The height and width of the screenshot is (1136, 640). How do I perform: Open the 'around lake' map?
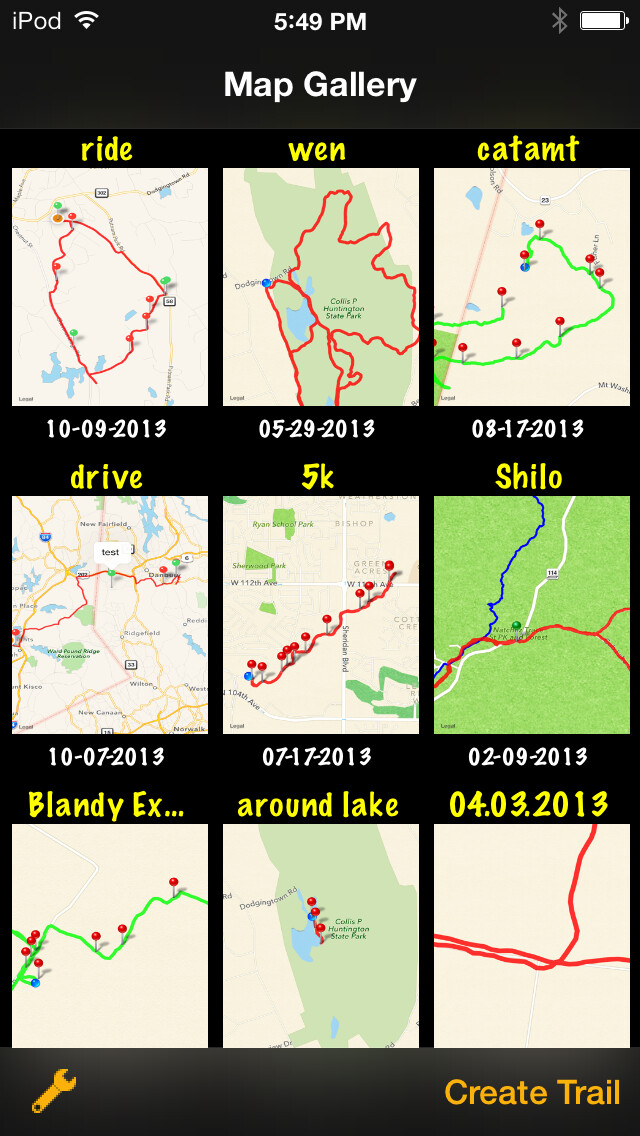[320, 935]
